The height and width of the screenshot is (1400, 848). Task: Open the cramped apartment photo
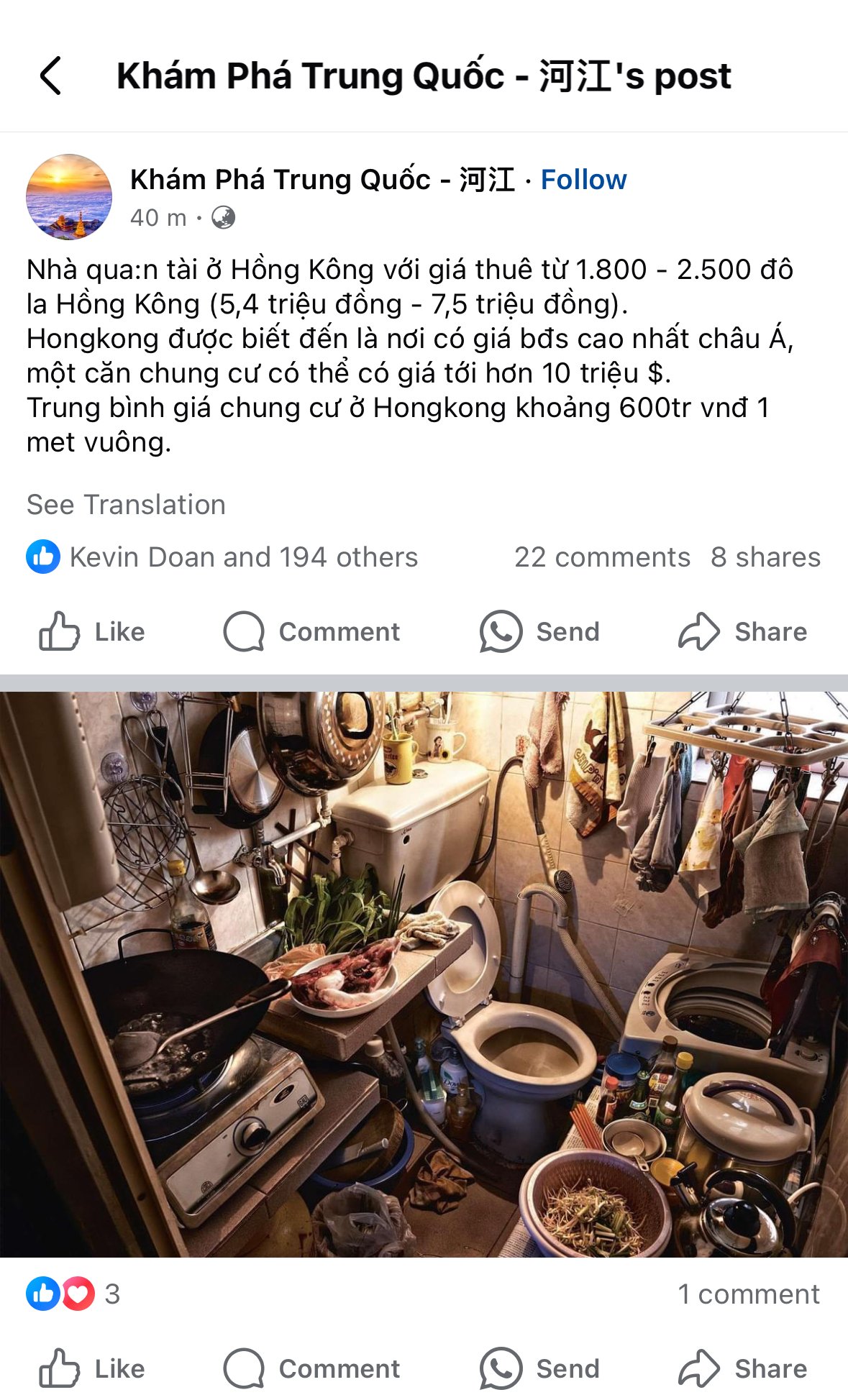[424, 974]
